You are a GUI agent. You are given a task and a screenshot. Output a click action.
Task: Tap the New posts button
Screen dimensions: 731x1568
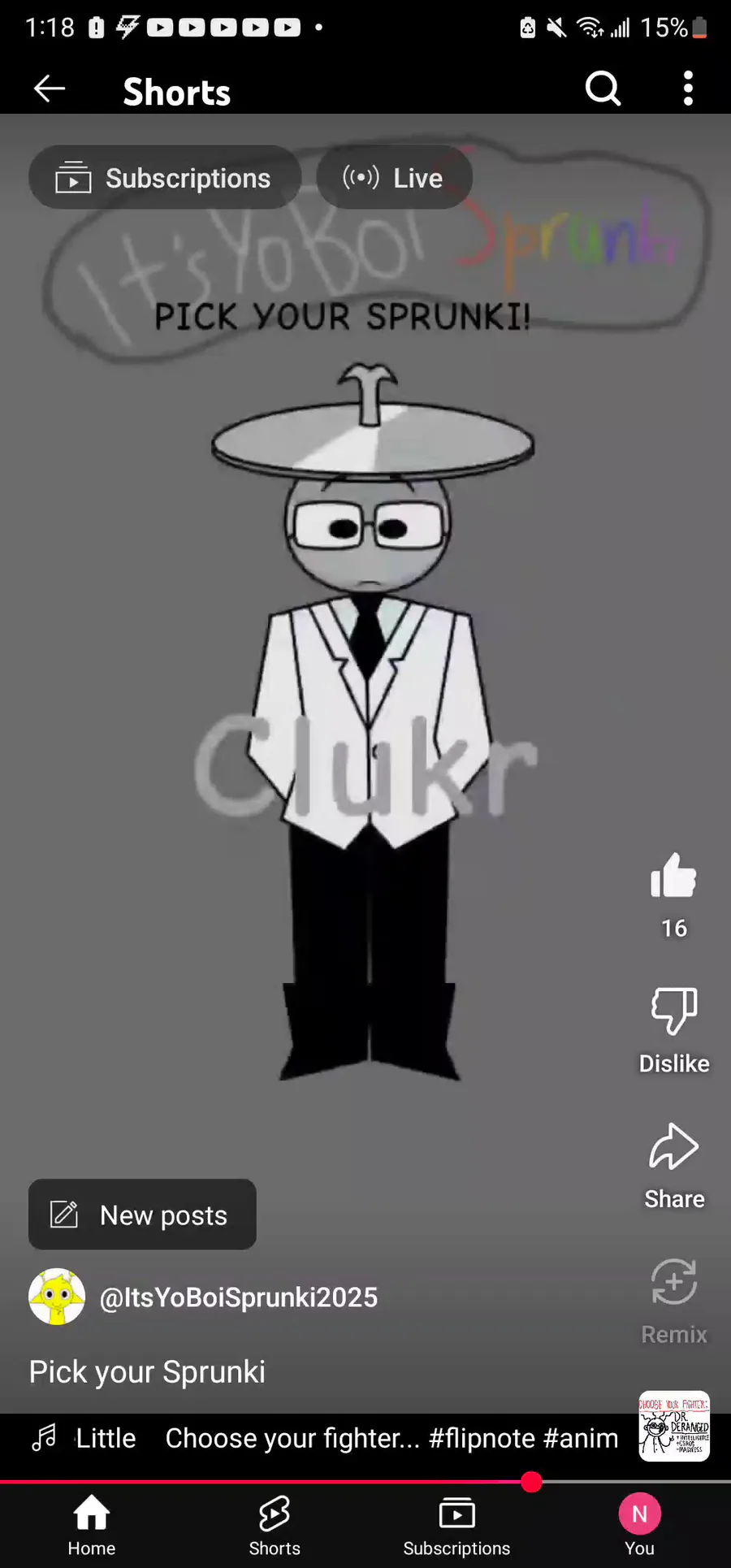(142, 1215)
